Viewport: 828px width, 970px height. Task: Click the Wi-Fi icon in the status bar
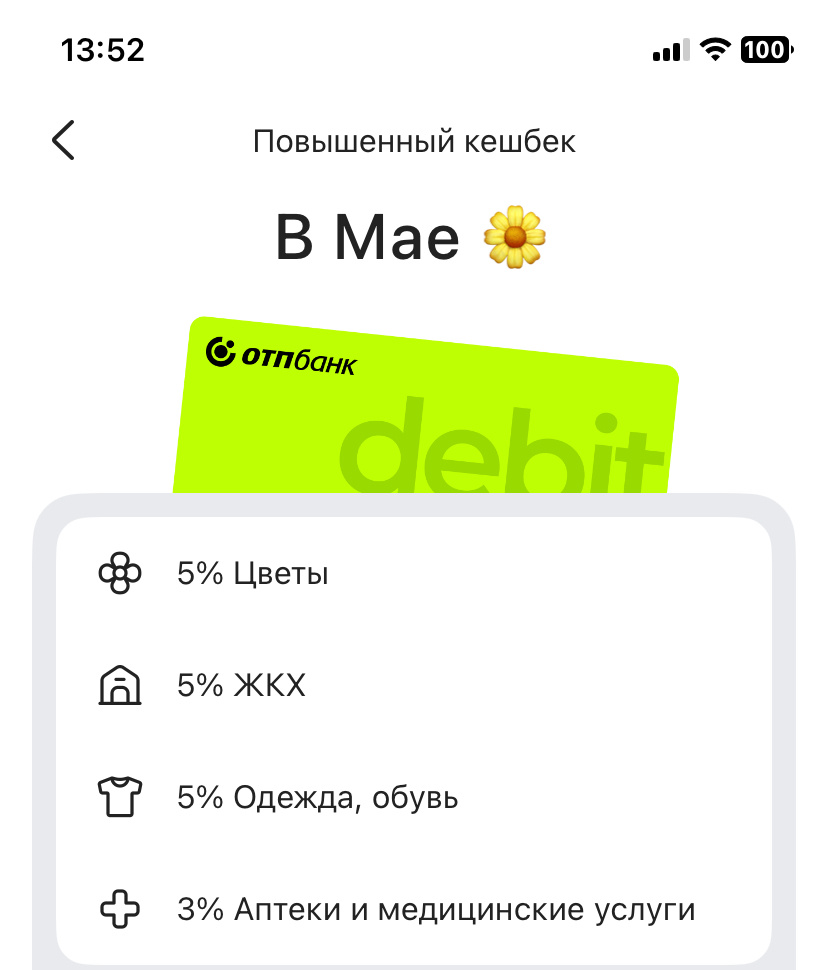(x=716, y=49)
